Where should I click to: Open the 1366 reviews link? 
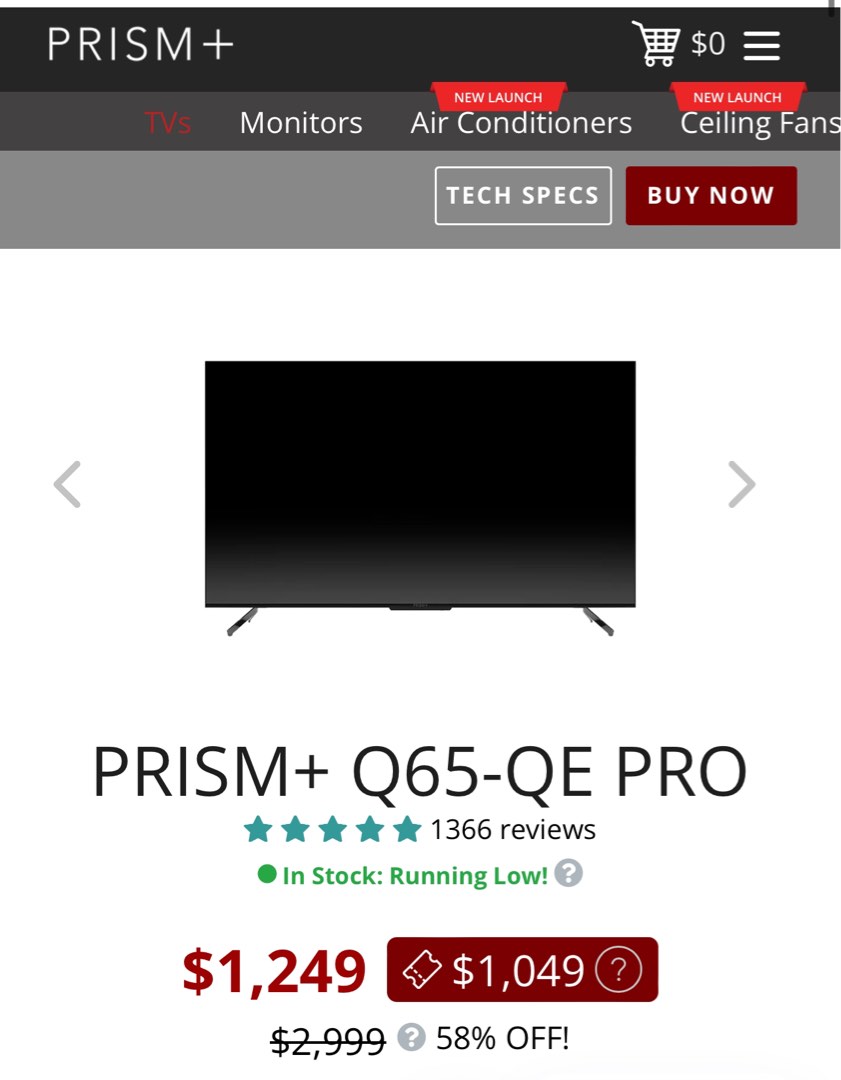tap(514, 828)
